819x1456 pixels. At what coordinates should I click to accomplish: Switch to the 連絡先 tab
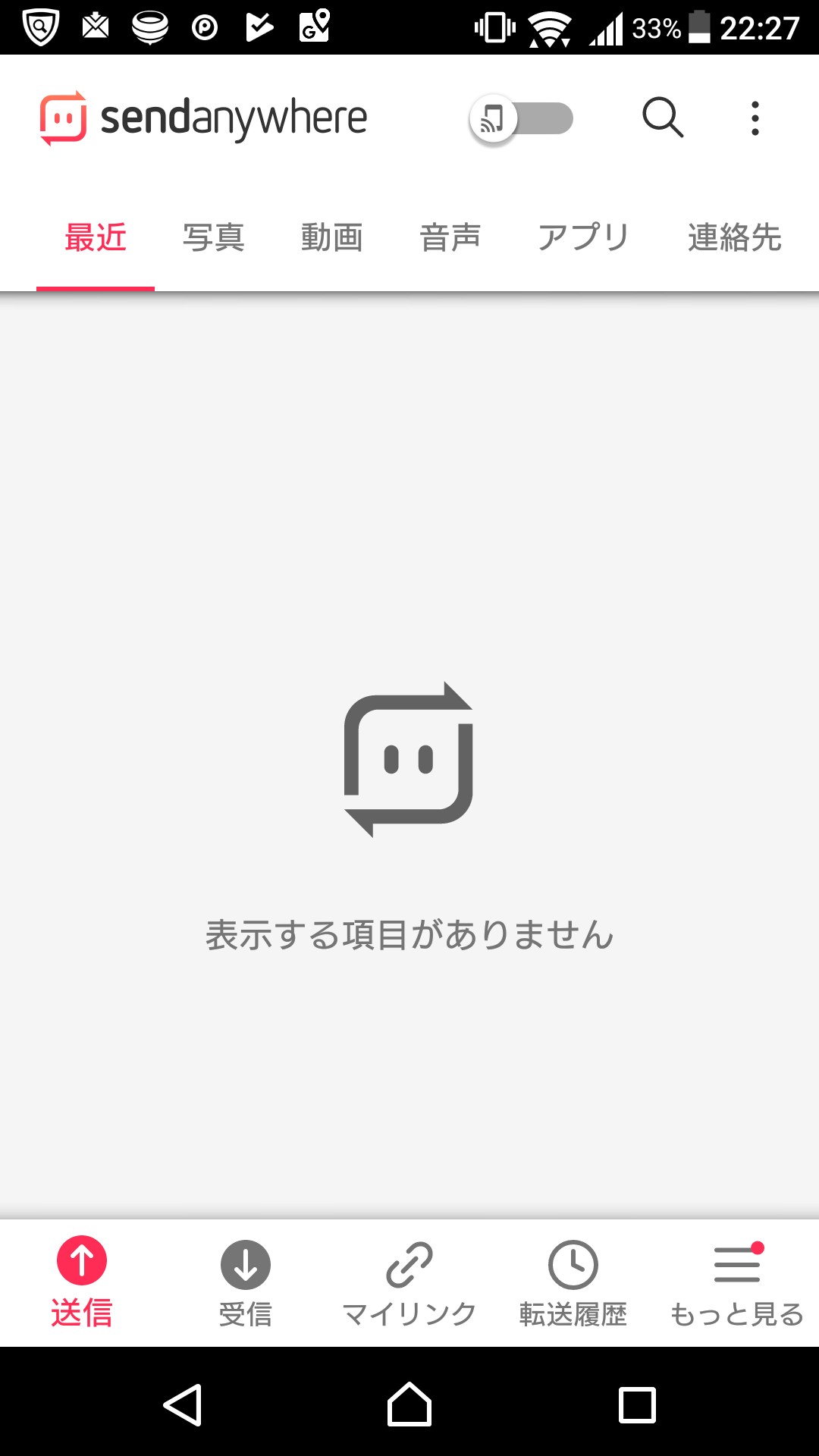(x=734, y=237)
